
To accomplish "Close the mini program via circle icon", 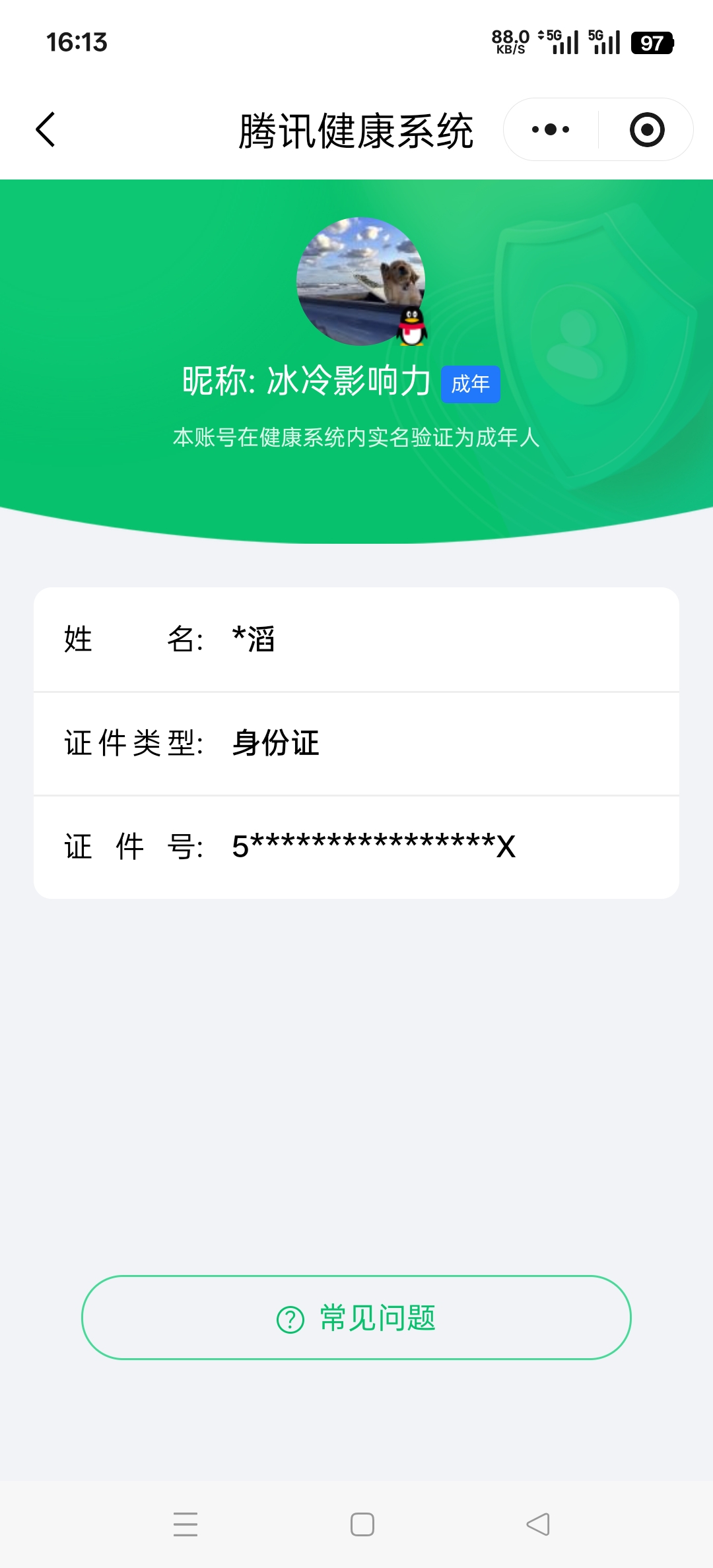I will pyautogui.click(x=646, y=129).
